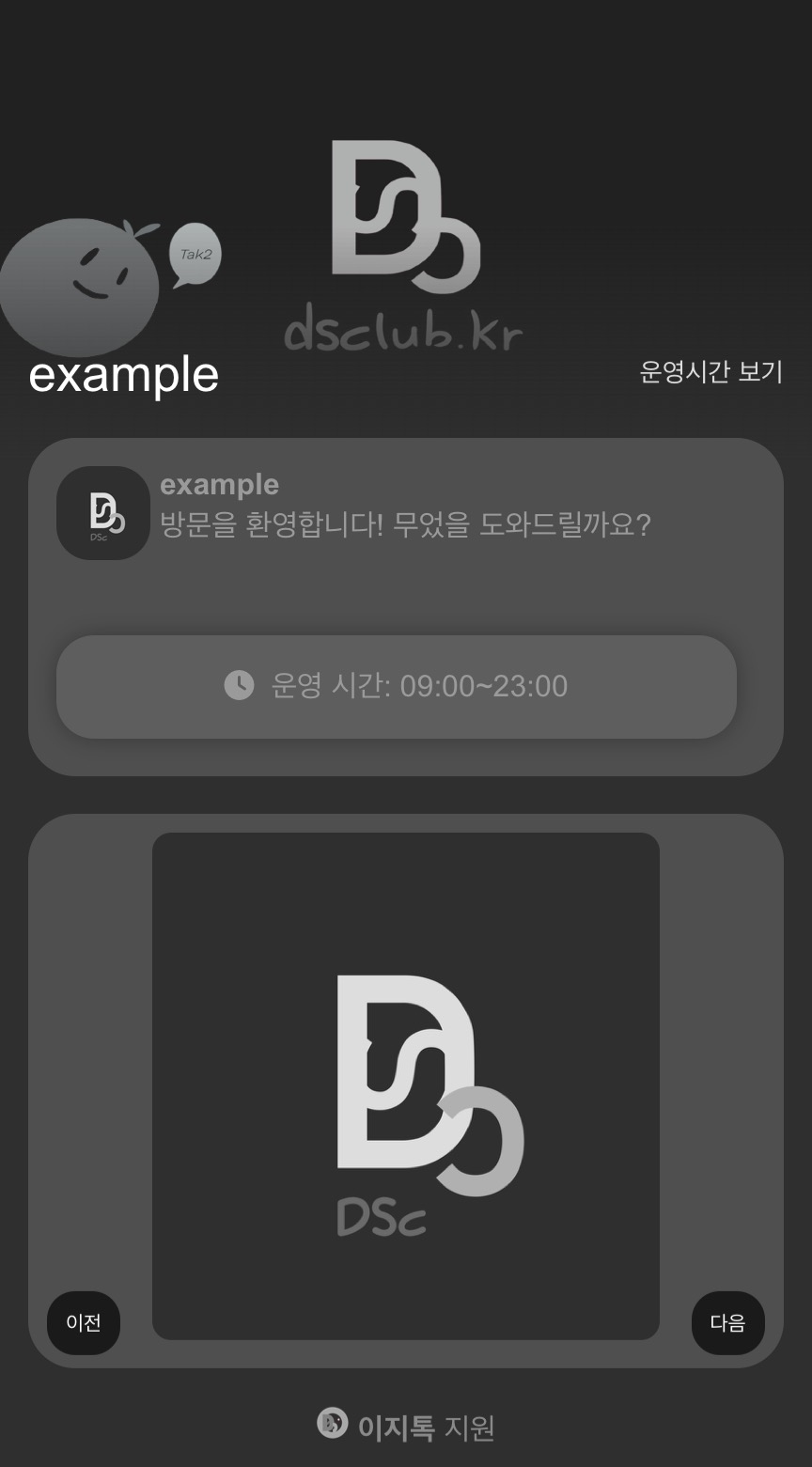
Task: Tap the 운영 시간: 09:00~23:00 button
Action: [x=396, y=686]
